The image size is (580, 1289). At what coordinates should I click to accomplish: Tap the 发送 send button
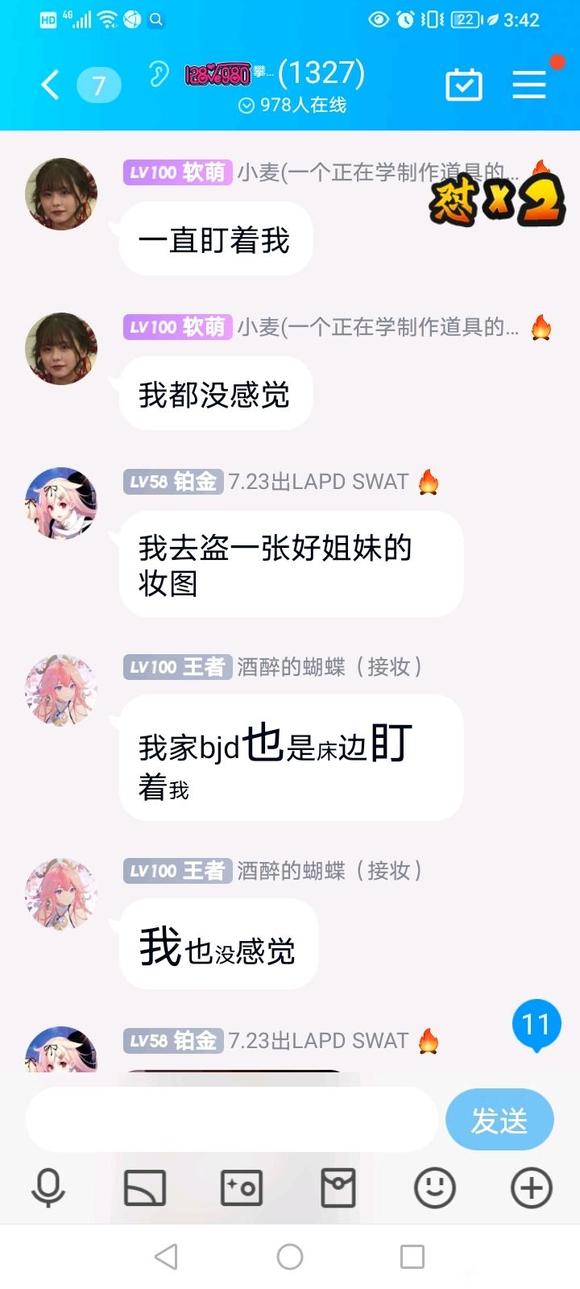[x=499, y=1120]
